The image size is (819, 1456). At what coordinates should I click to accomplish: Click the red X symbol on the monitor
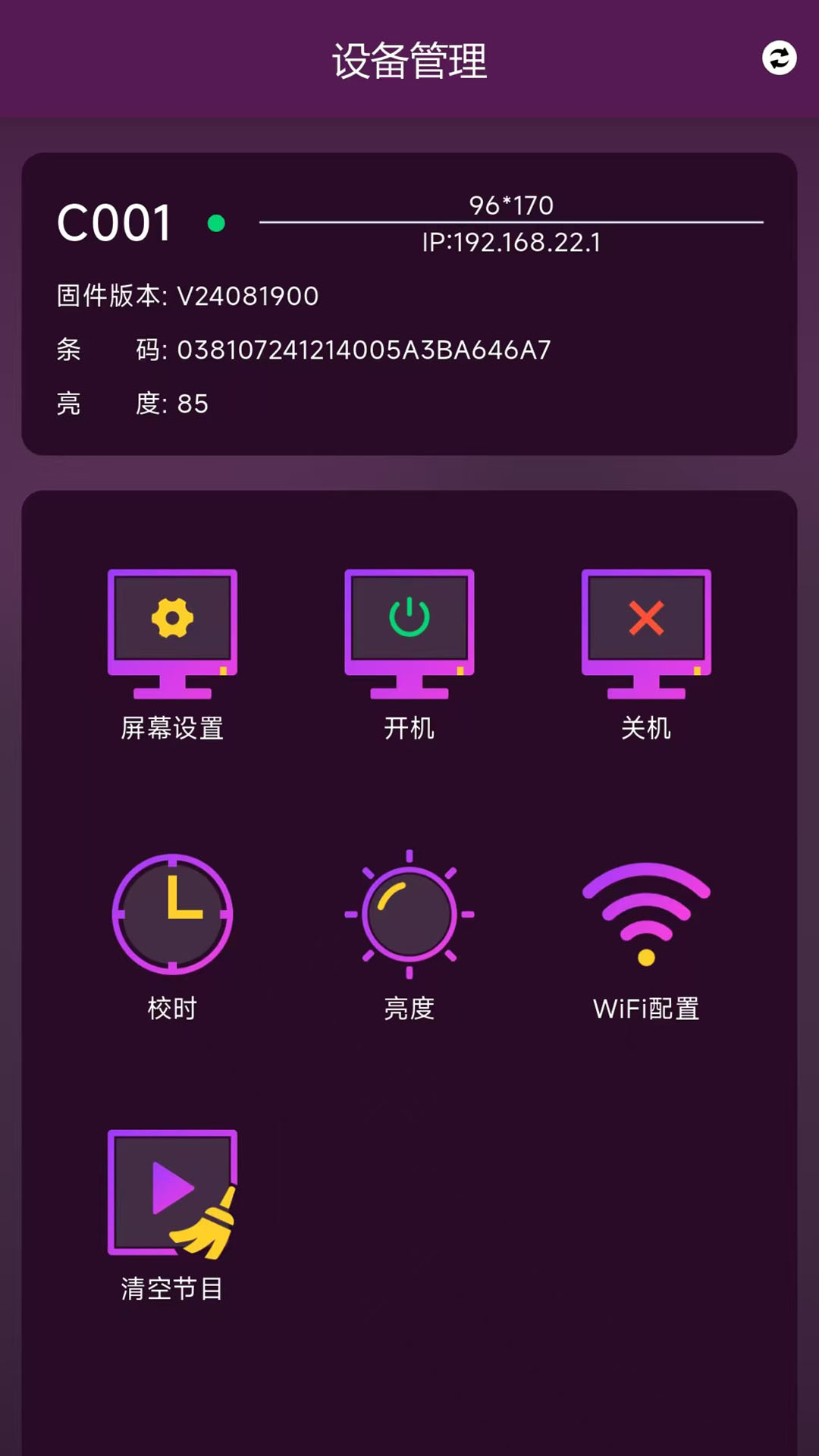pos(646,620)
